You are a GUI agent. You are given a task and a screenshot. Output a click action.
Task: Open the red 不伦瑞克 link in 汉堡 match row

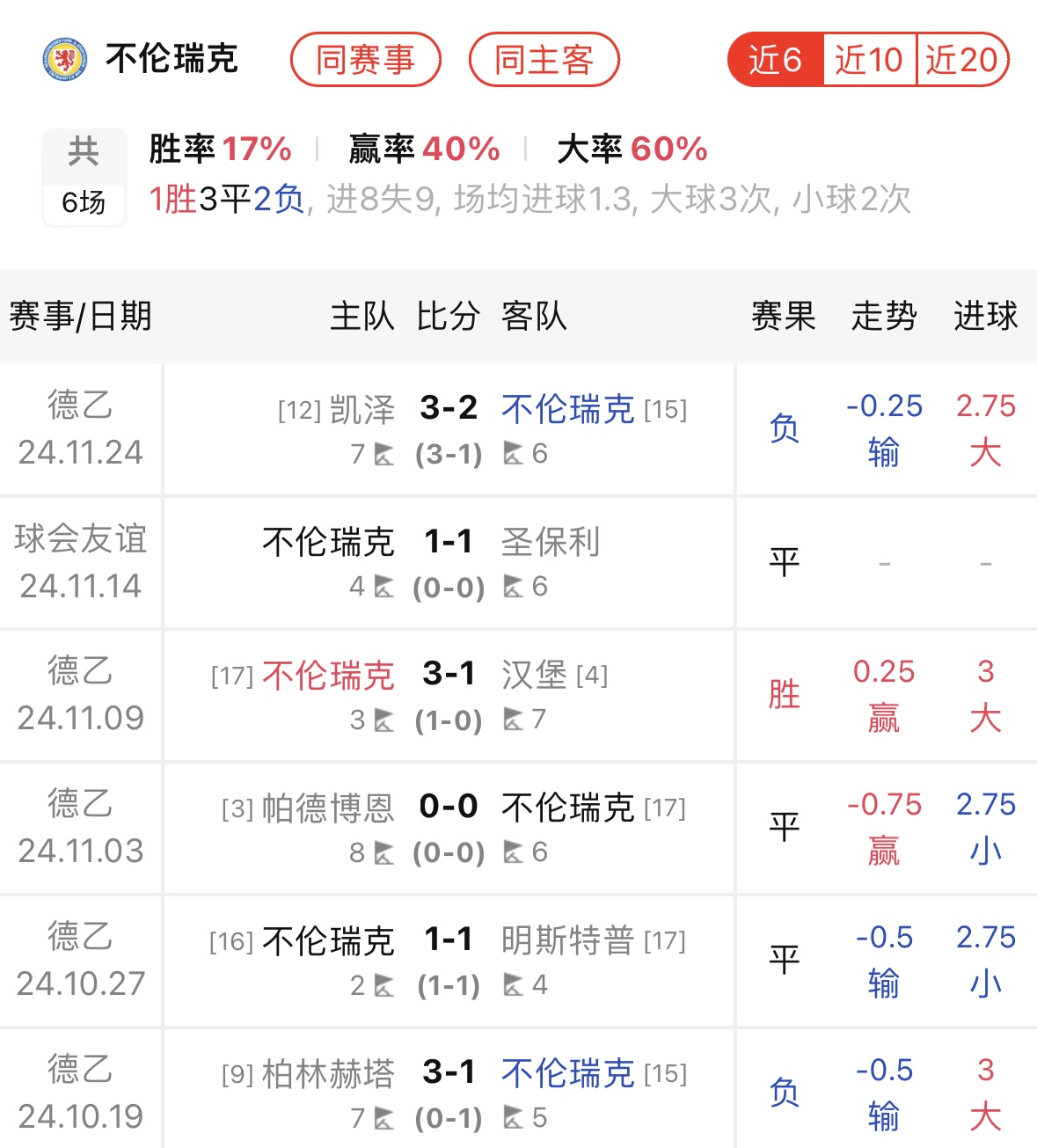327,675
